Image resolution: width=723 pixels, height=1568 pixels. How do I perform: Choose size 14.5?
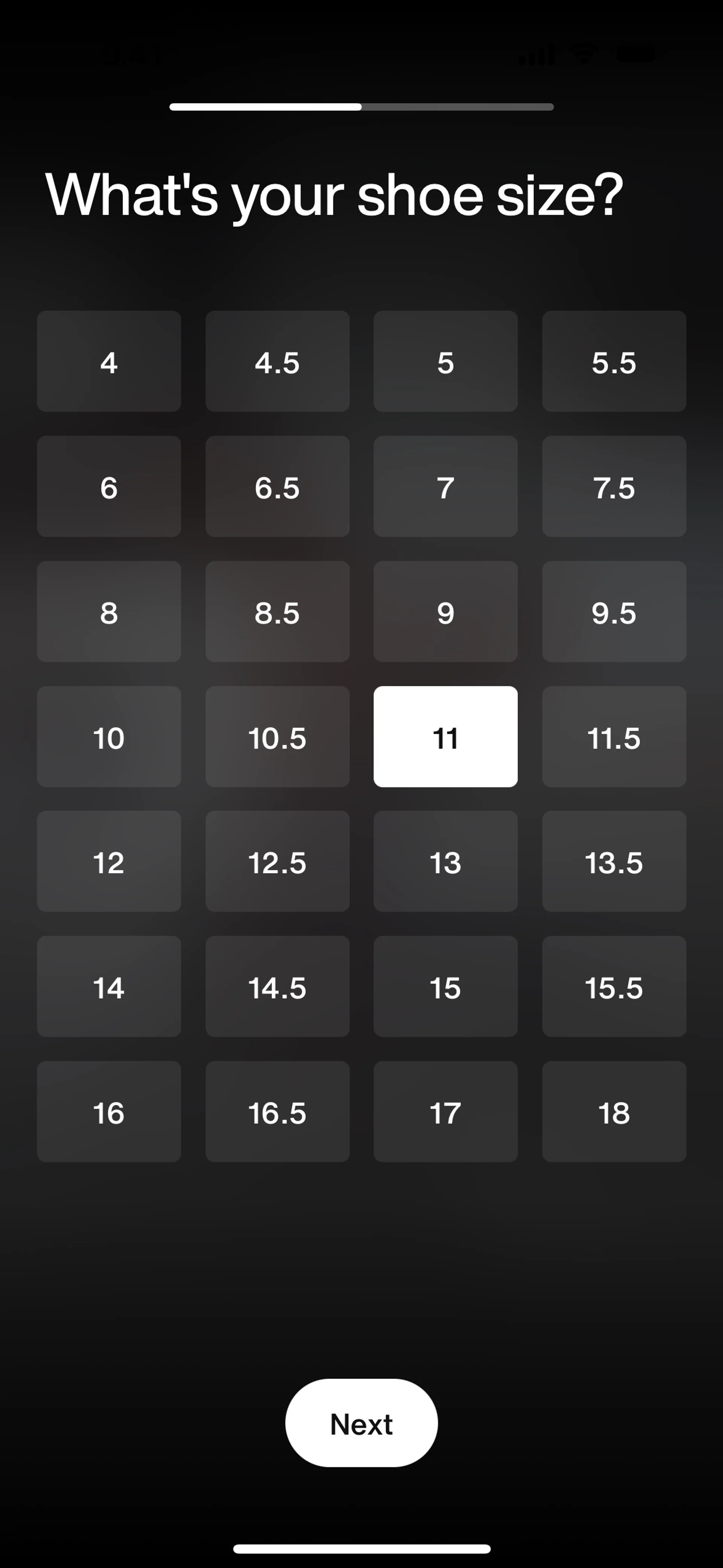click(x=278, y=986)
